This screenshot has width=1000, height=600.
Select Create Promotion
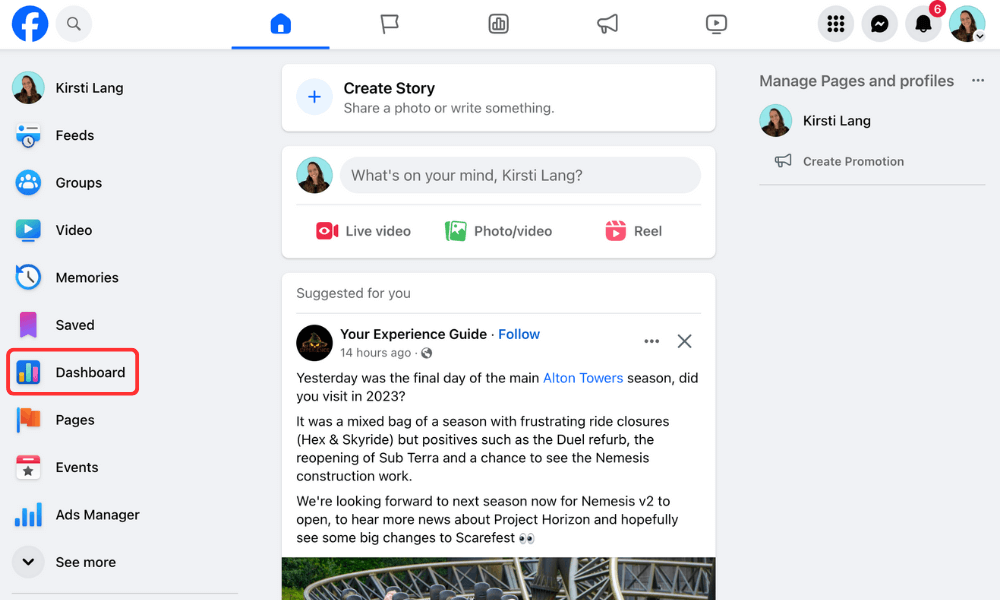click(x=852, y=161)
